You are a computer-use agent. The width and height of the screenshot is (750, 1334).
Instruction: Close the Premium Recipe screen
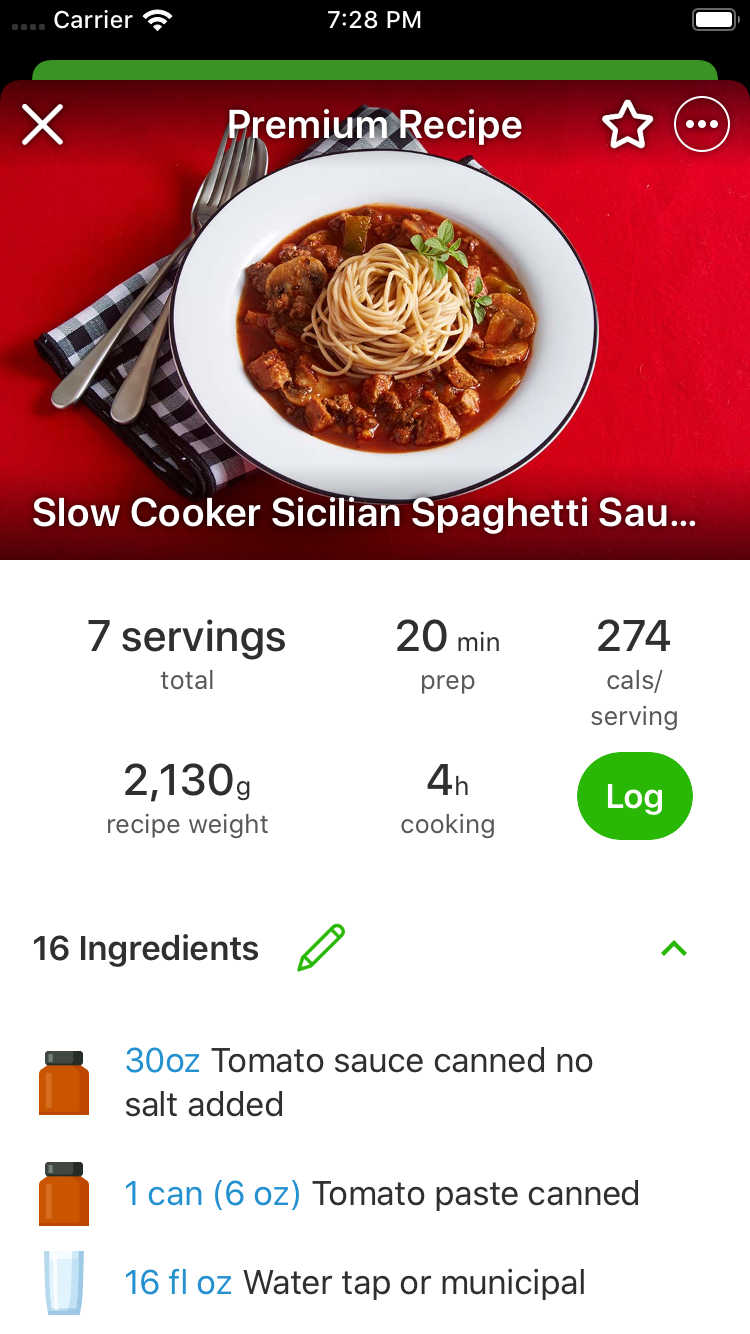pyautogui.click(x=43, y=125)
